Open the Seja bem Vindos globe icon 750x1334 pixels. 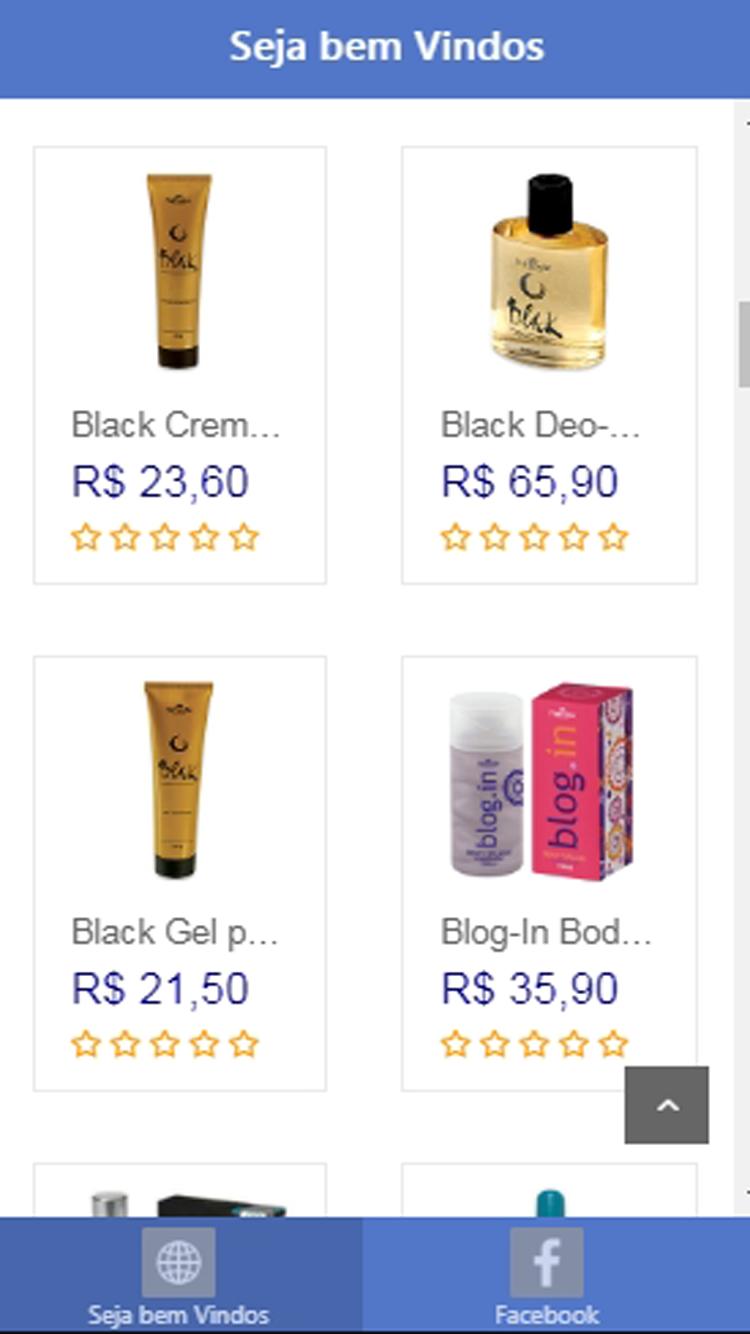(x=180, y=1262)
